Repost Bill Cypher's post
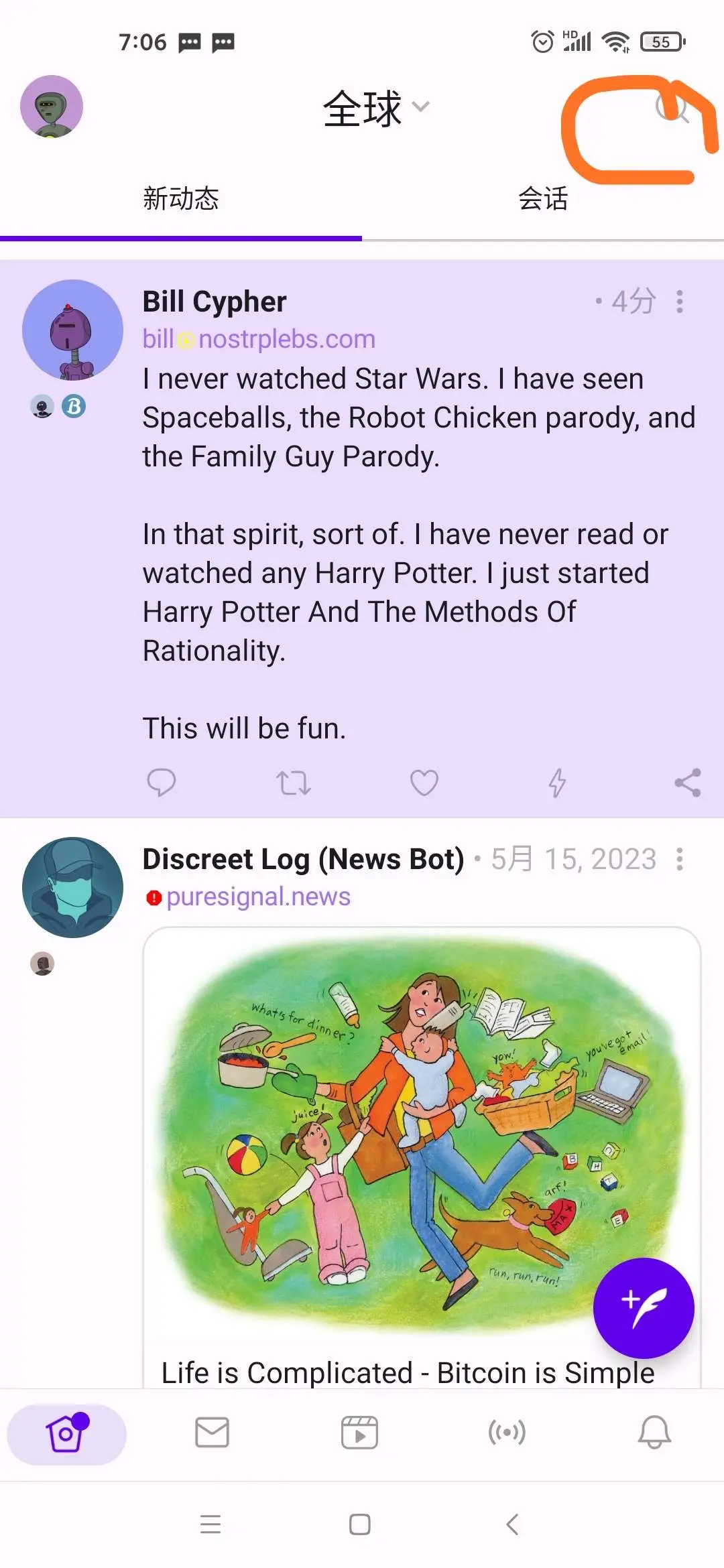The width and height of the screenshot is (724, 1568). (293, 782)
